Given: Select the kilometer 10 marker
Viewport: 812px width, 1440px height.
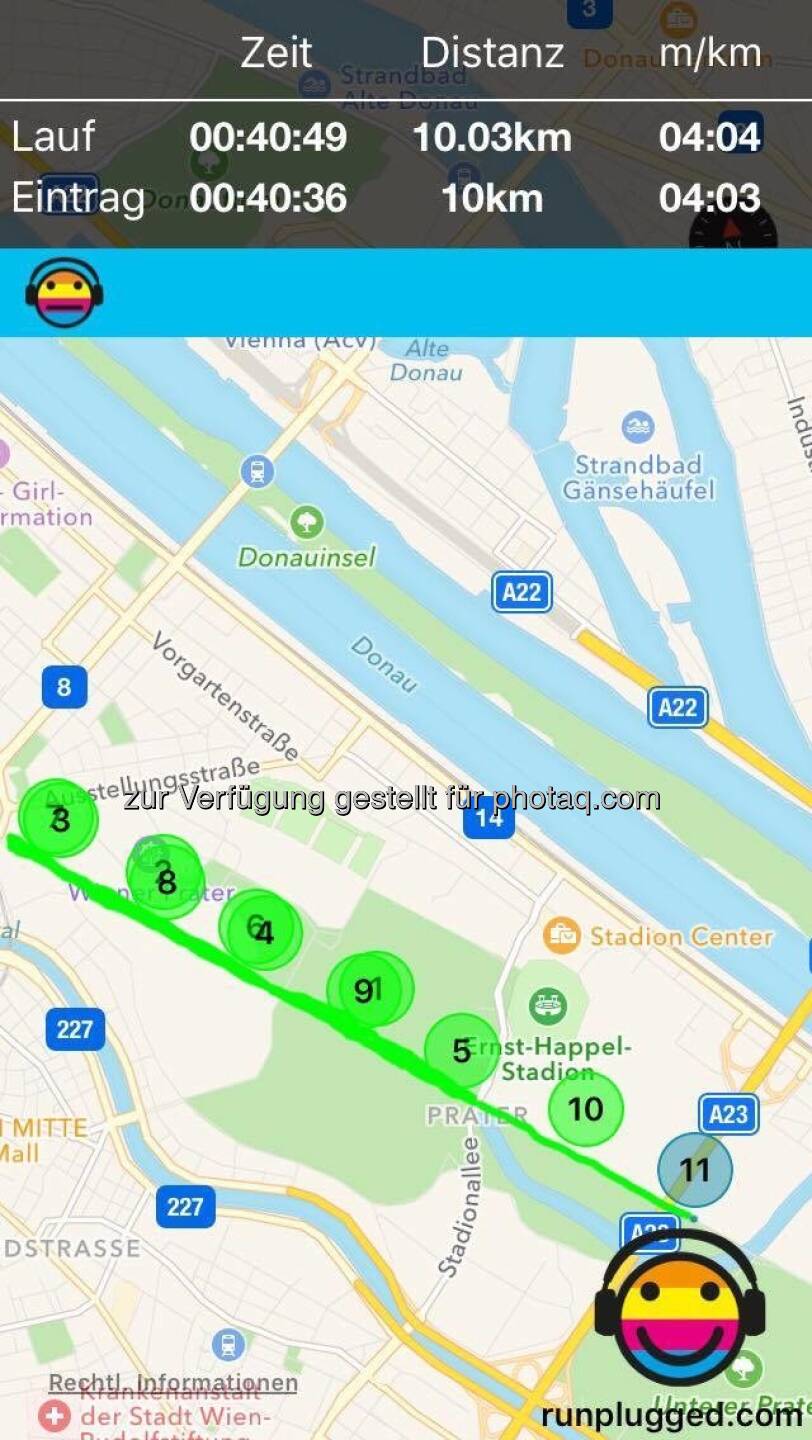Looking at the screenshot, I should click(585, 1109).
